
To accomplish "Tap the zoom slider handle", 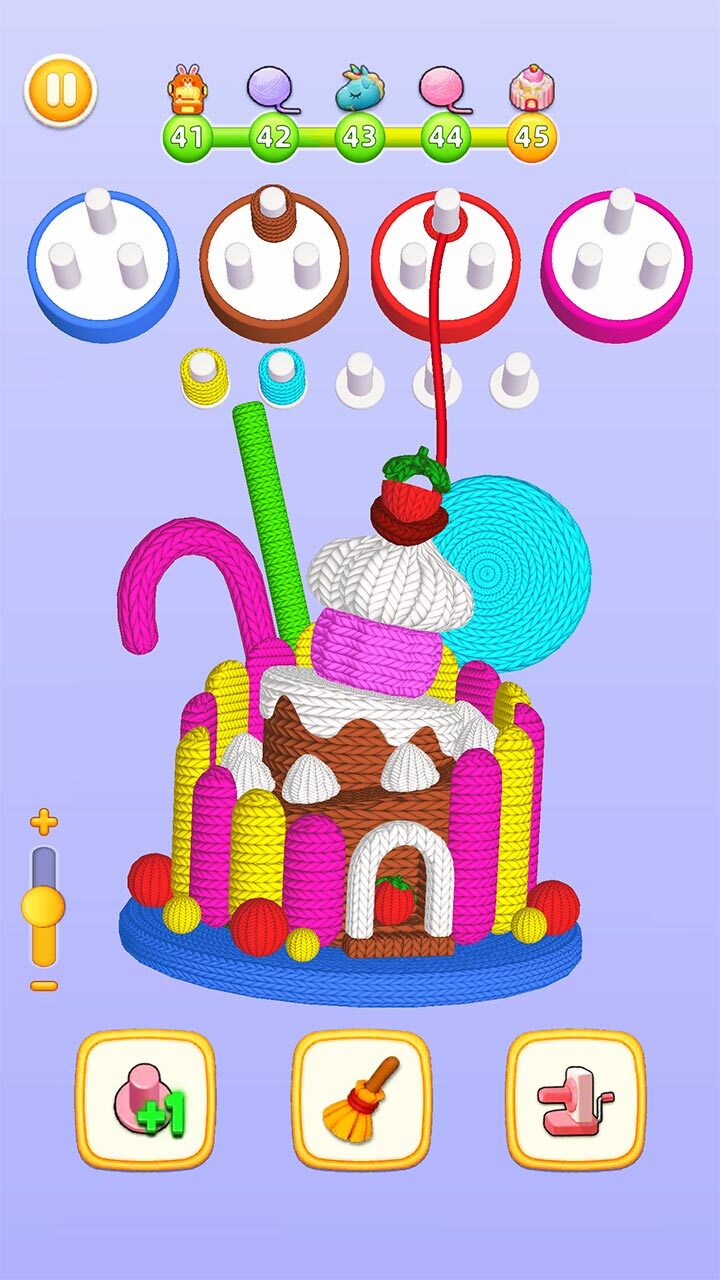I will tap(43, 908).
